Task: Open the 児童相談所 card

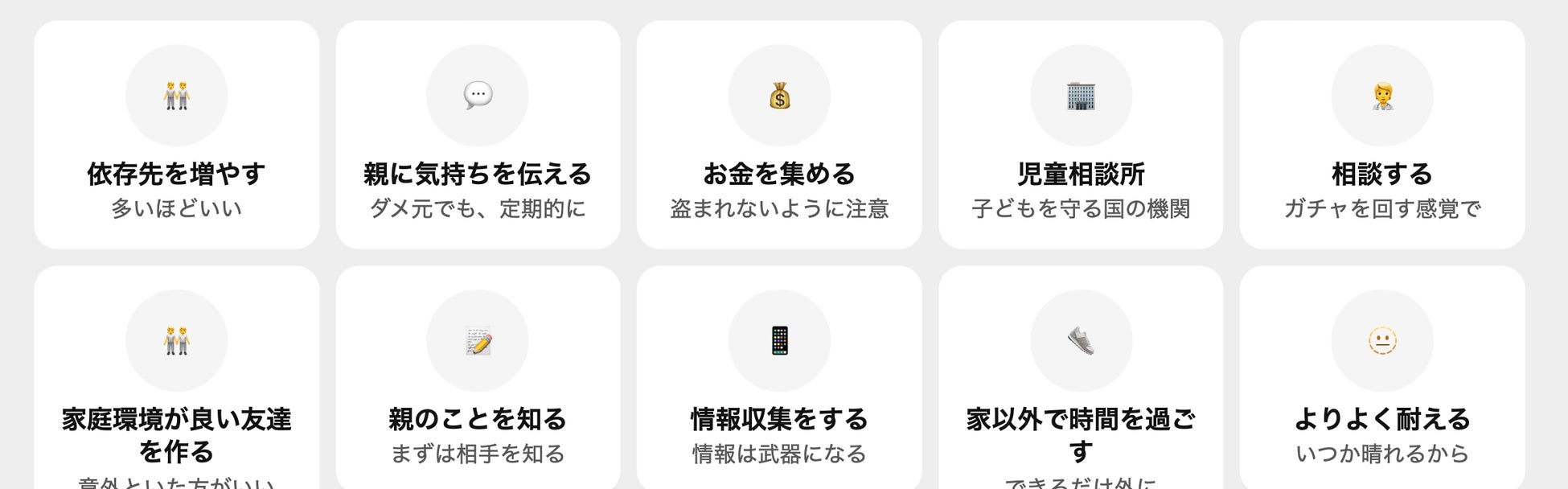Action: 1081,135
